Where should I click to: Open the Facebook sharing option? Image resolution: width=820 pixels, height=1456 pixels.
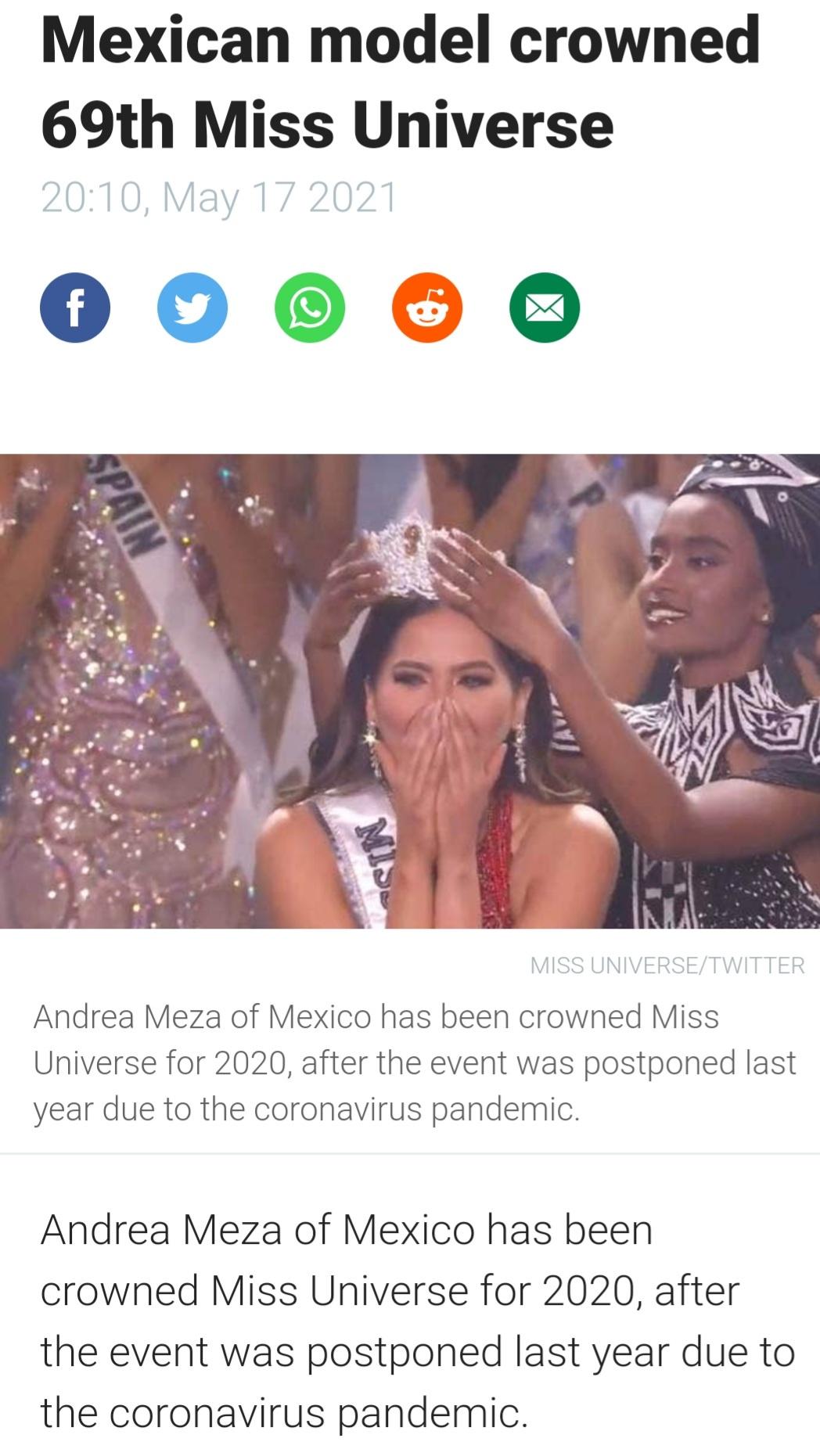click(x=75, y=307)
